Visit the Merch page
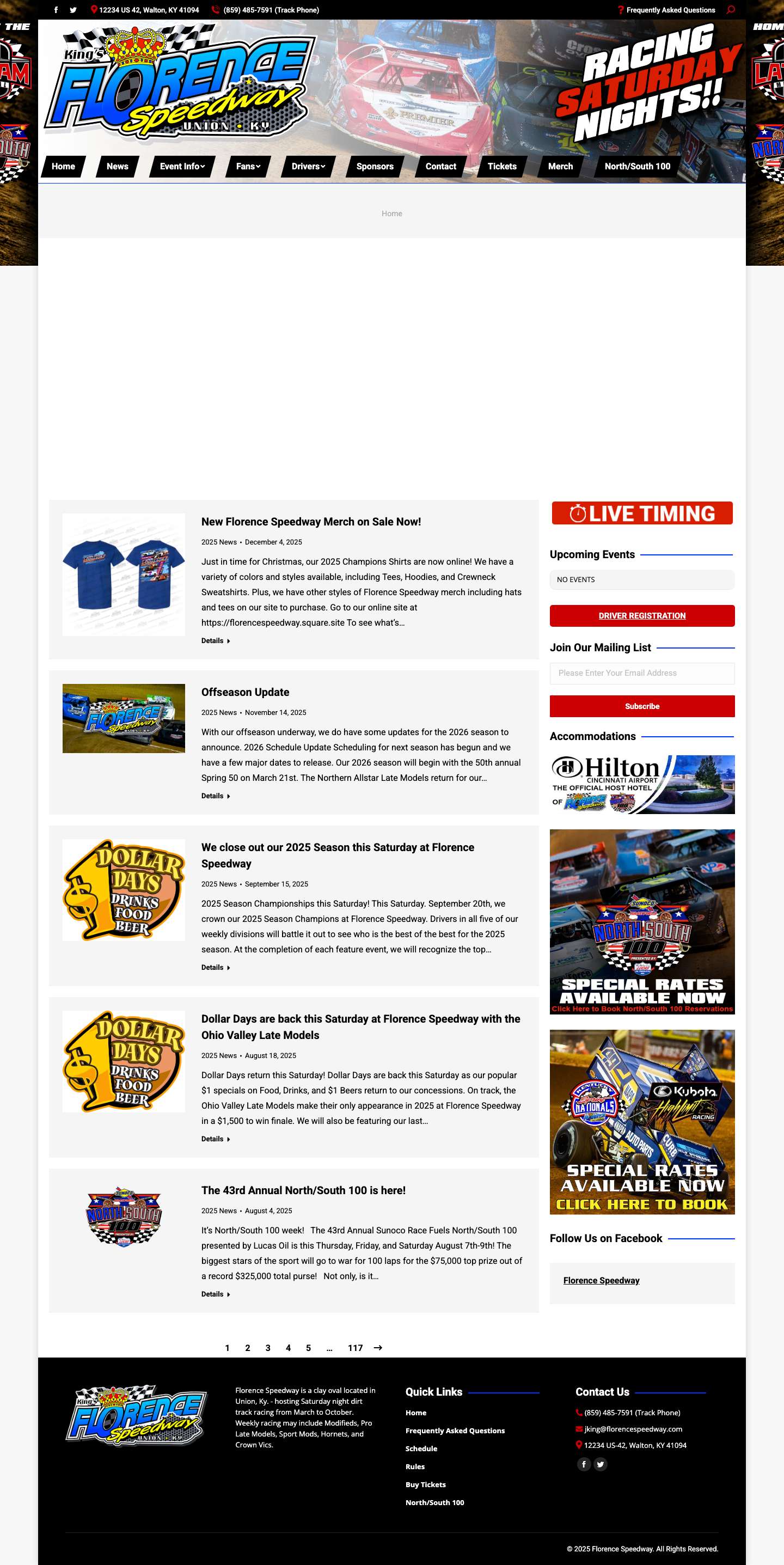 560,167
